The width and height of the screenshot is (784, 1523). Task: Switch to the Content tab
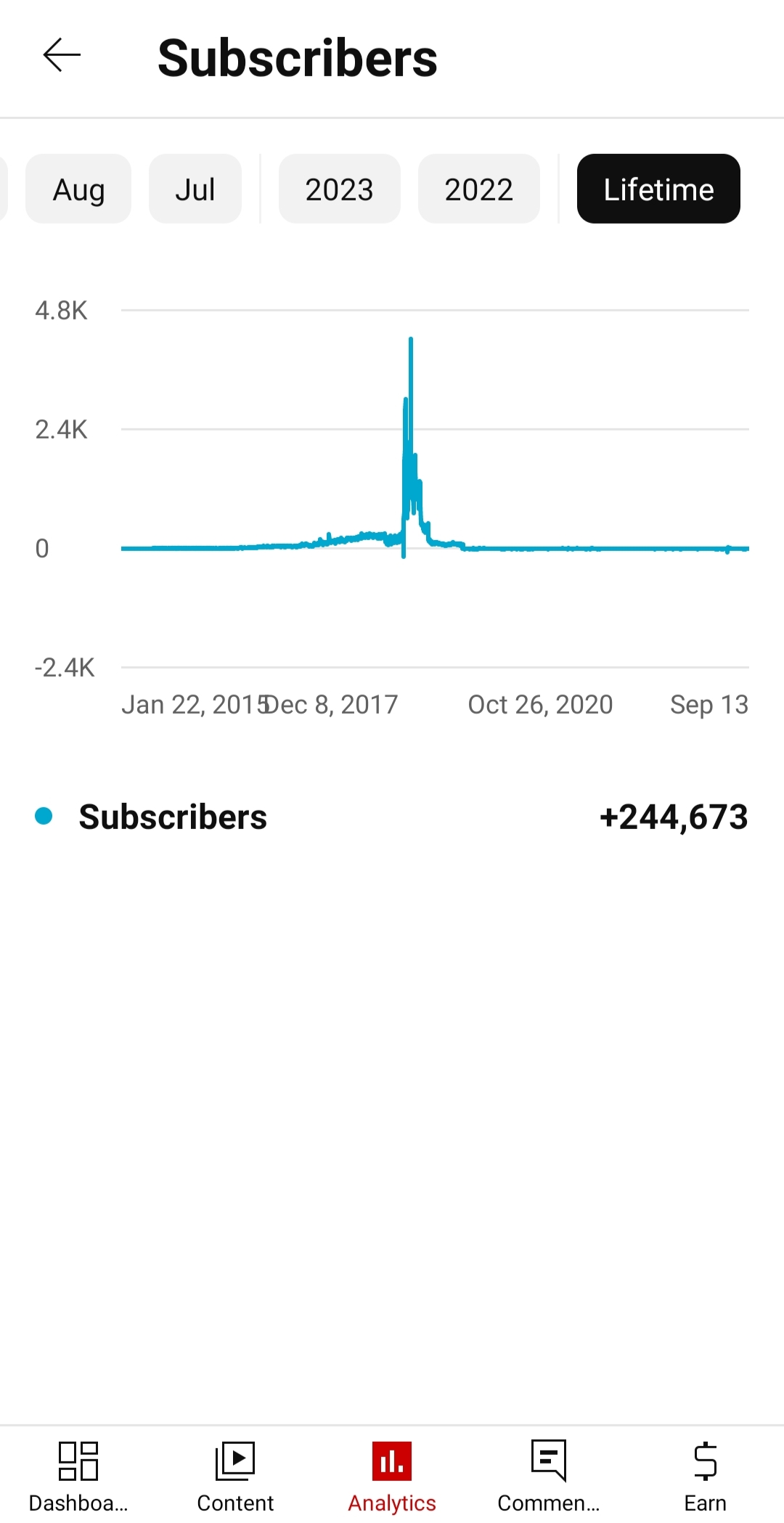click(235, 1475)
